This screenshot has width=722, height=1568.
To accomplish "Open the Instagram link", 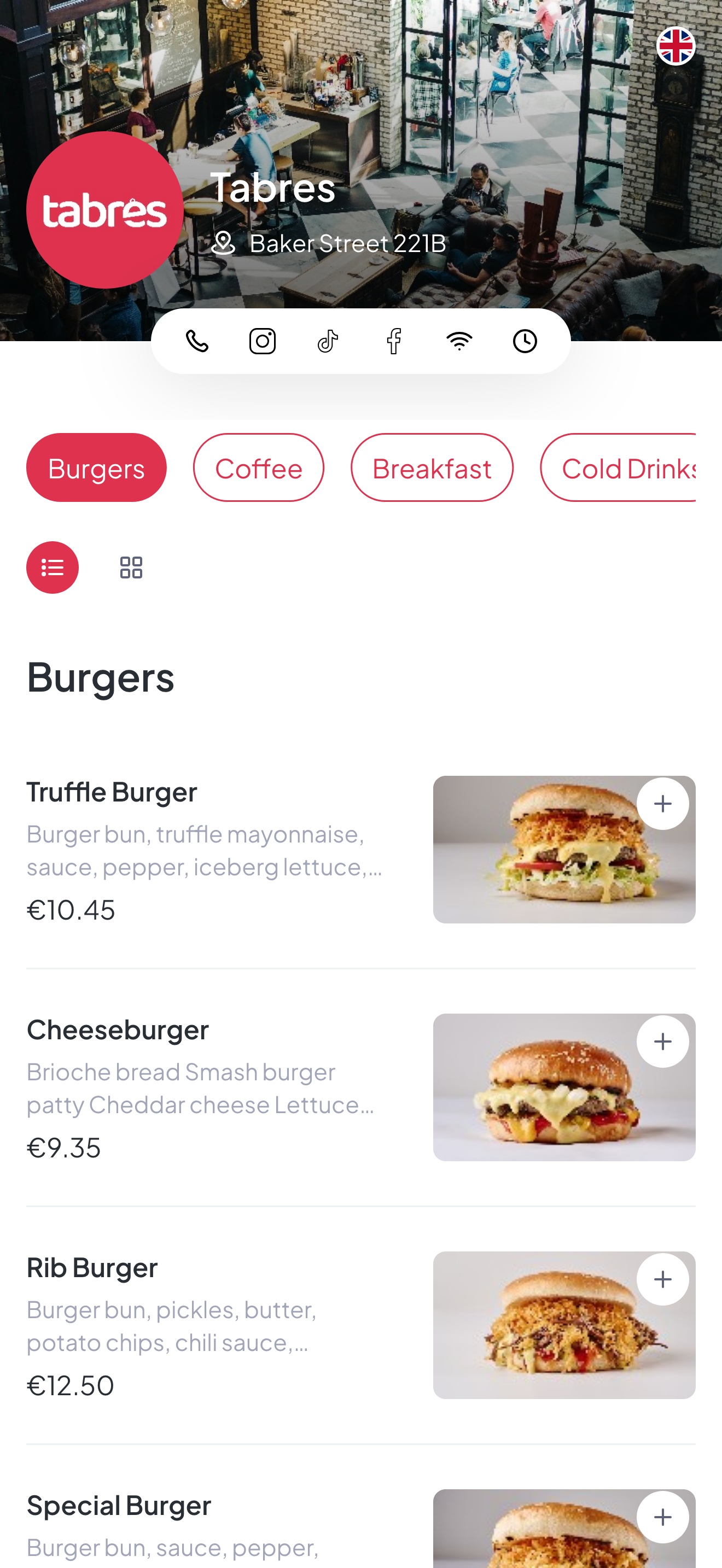I will coord(263,341).
